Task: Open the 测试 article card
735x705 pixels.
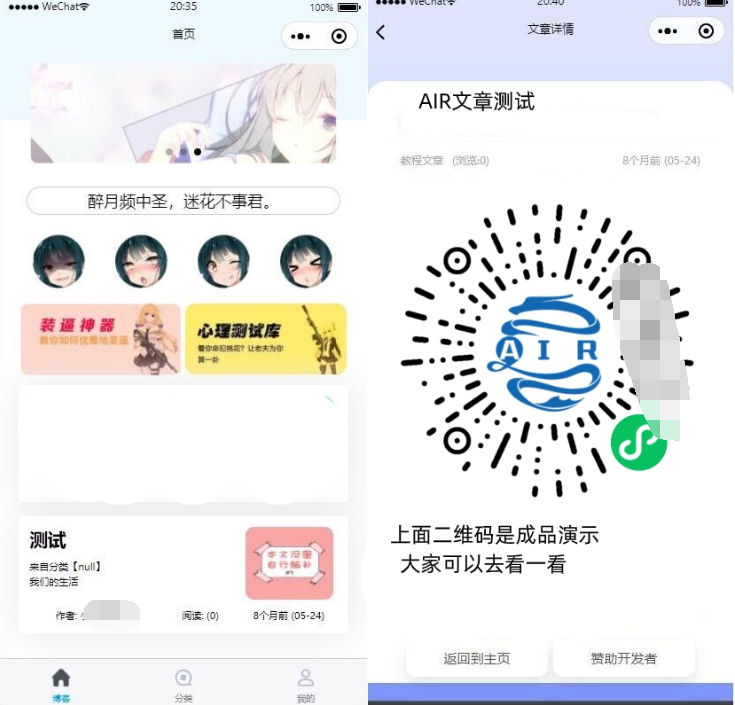Action: [183, 573]
